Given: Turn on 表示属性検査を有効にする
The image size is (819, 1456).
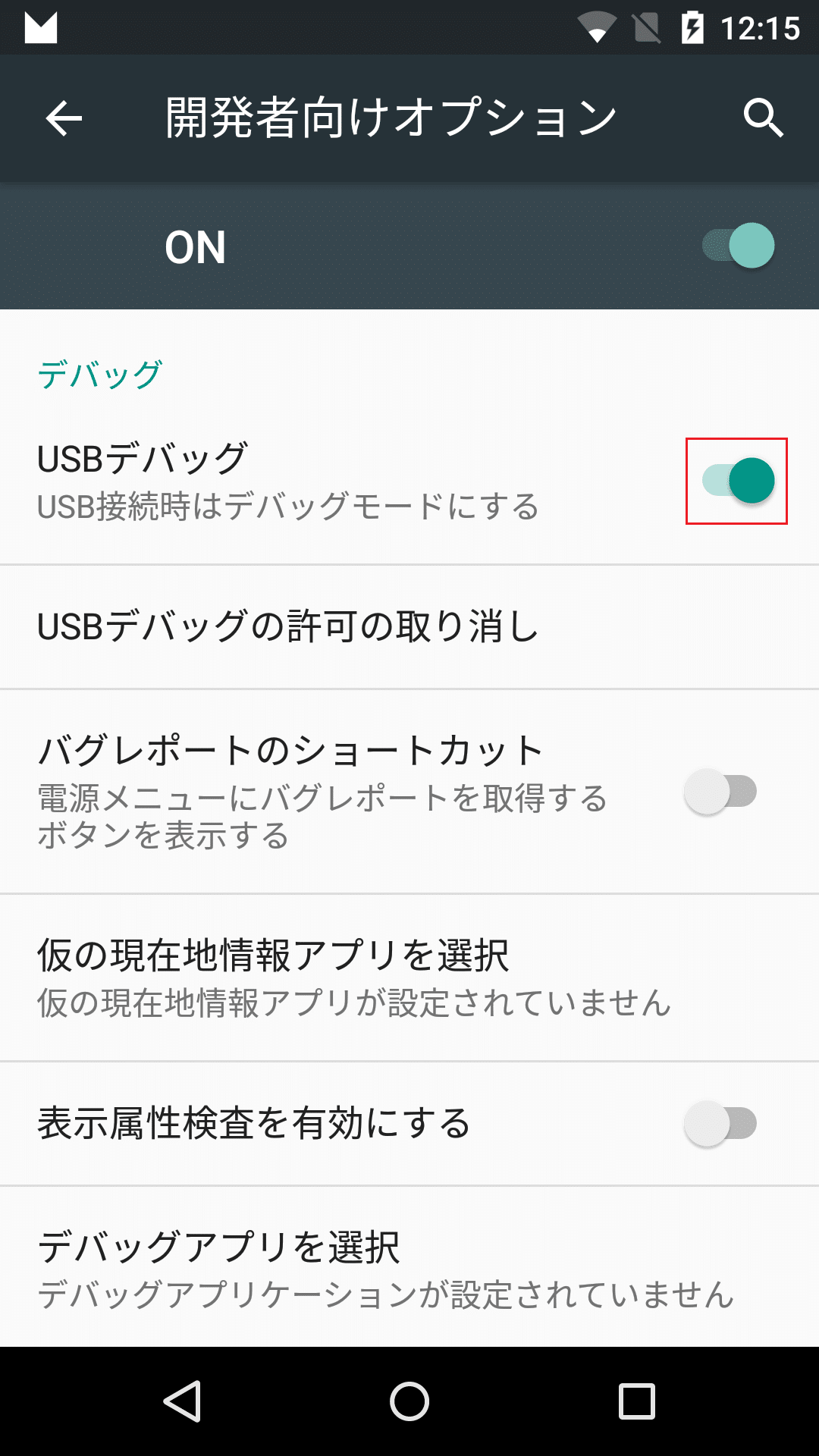Looking at the screenshot, I should point(720,1124).
